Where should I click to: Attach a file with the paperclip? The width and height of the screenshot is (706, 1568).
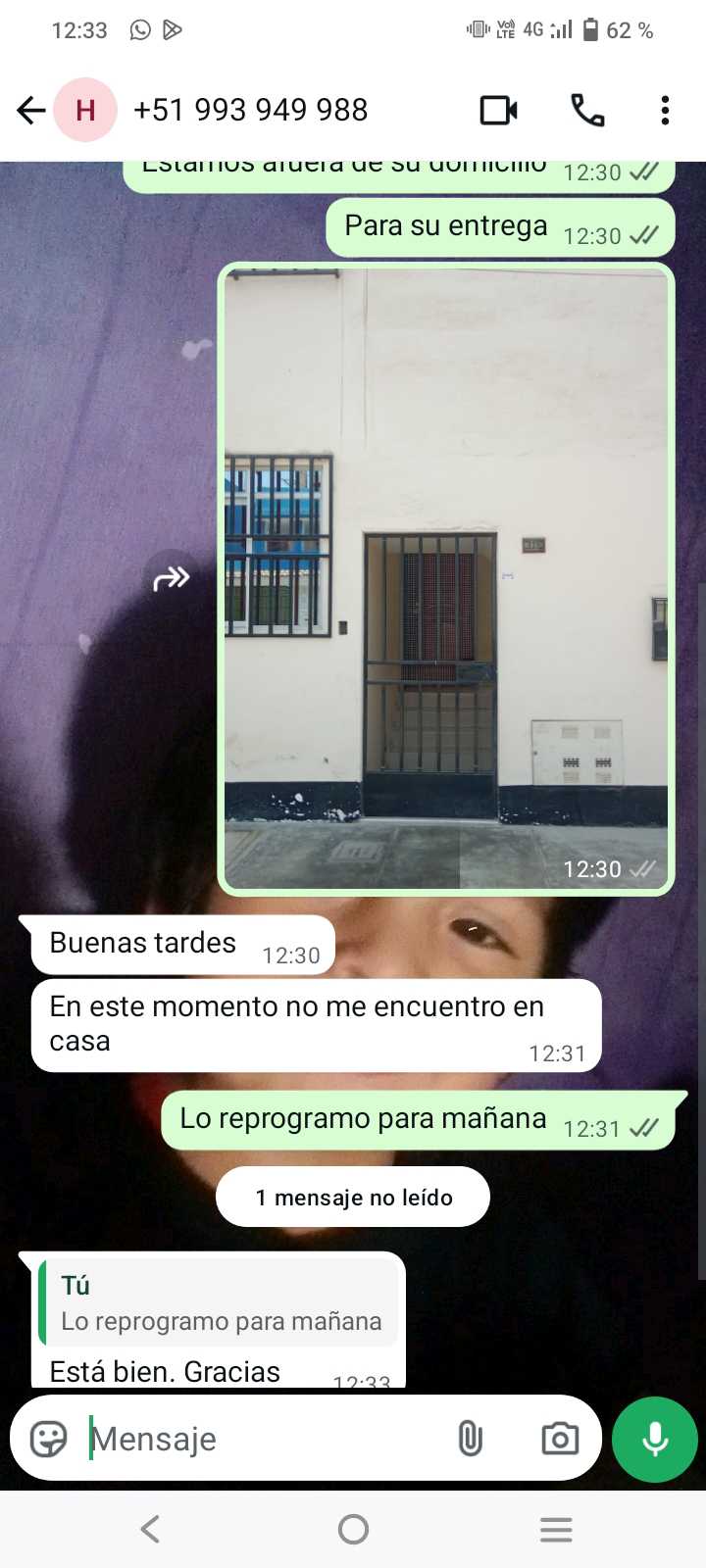pyautogui.click(x=471, y=1439)
